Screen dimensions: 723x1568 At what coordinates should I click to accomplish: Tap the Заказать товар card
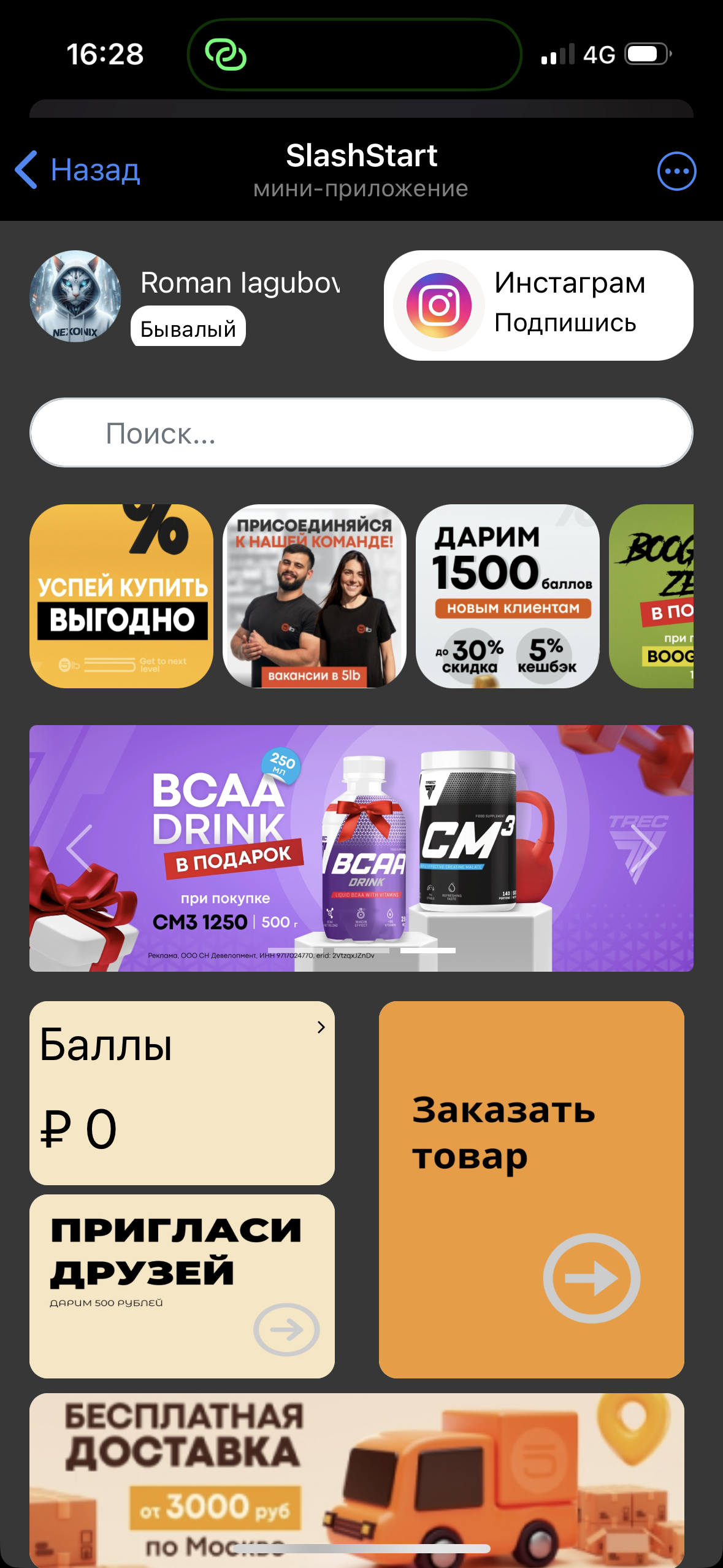click(531, 1189)
